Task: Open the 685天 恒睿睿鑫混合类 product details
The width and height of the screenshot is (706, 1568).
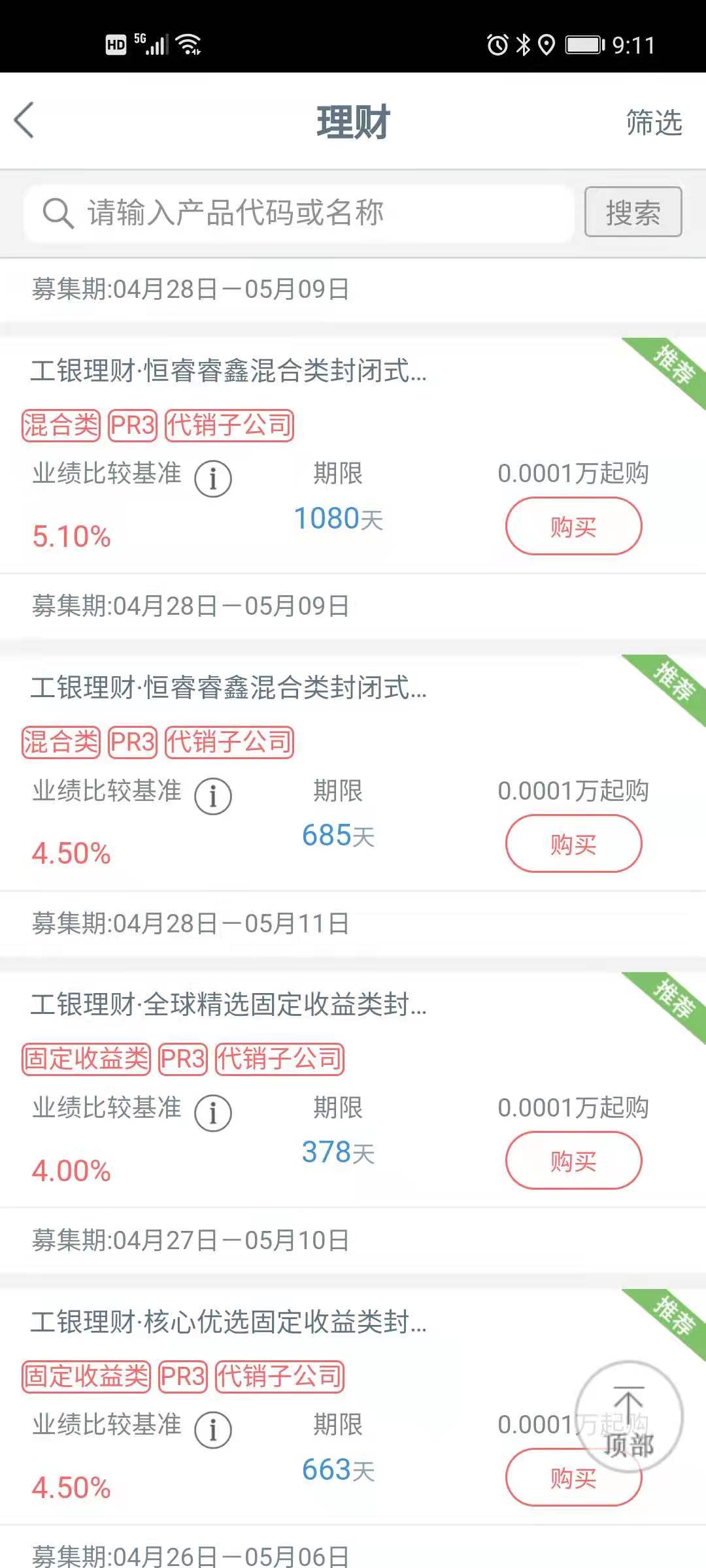Action: [229, 688]
